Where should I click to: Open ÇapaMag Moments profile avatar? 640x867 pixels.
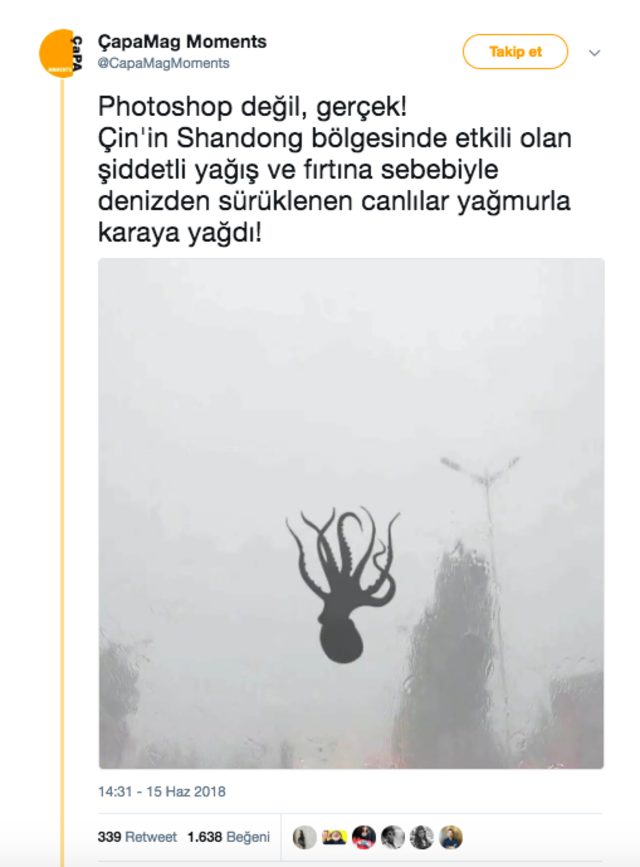(62, 52)
